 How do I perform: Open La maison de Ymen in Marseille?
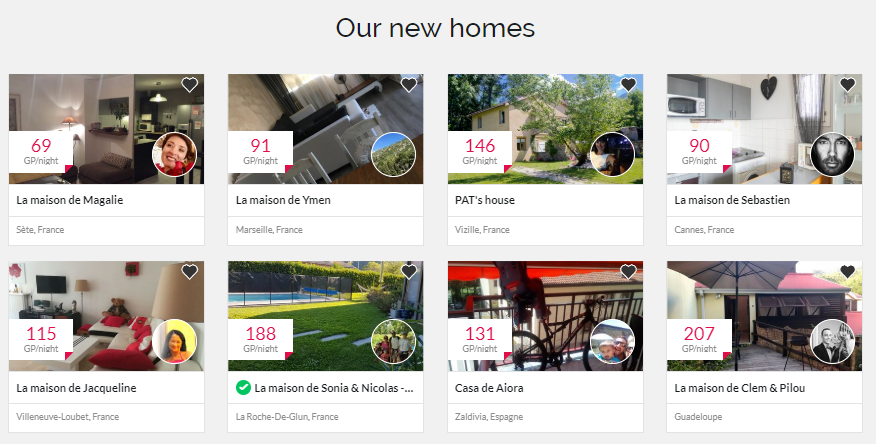coord(283,200)
